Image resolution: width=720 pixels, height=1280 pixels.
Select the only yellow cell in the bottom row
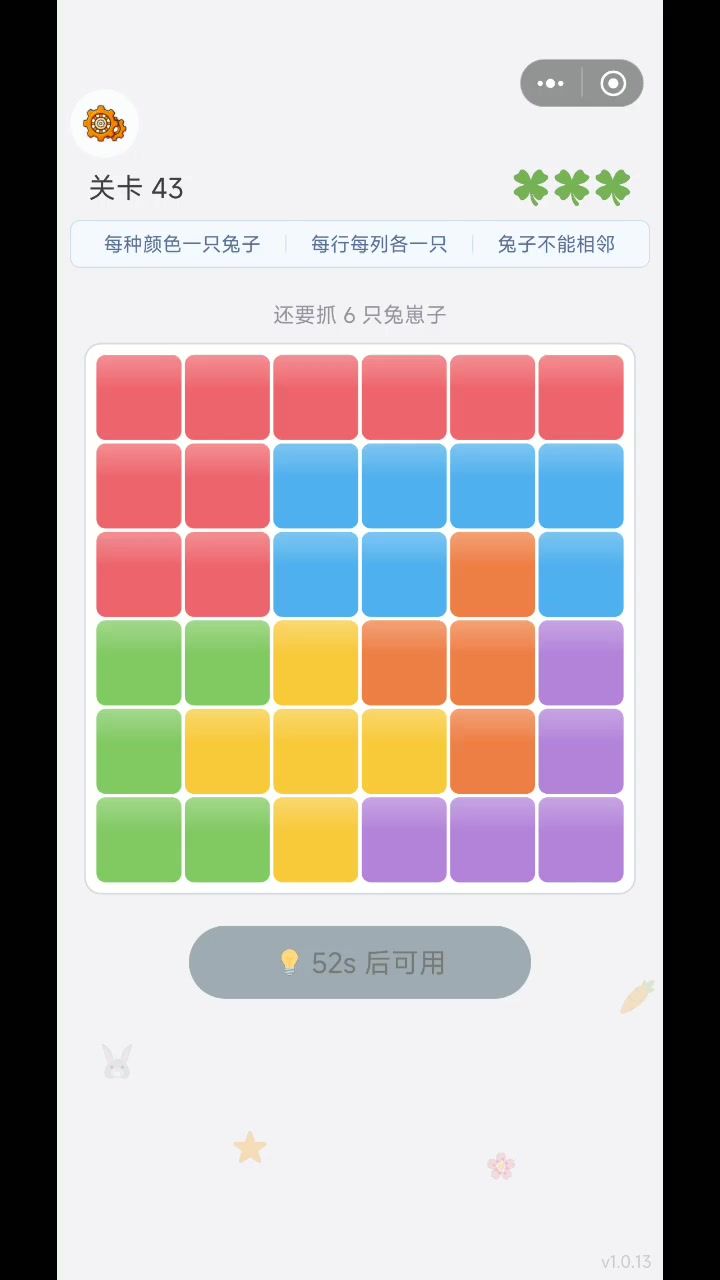click(316, 840)
